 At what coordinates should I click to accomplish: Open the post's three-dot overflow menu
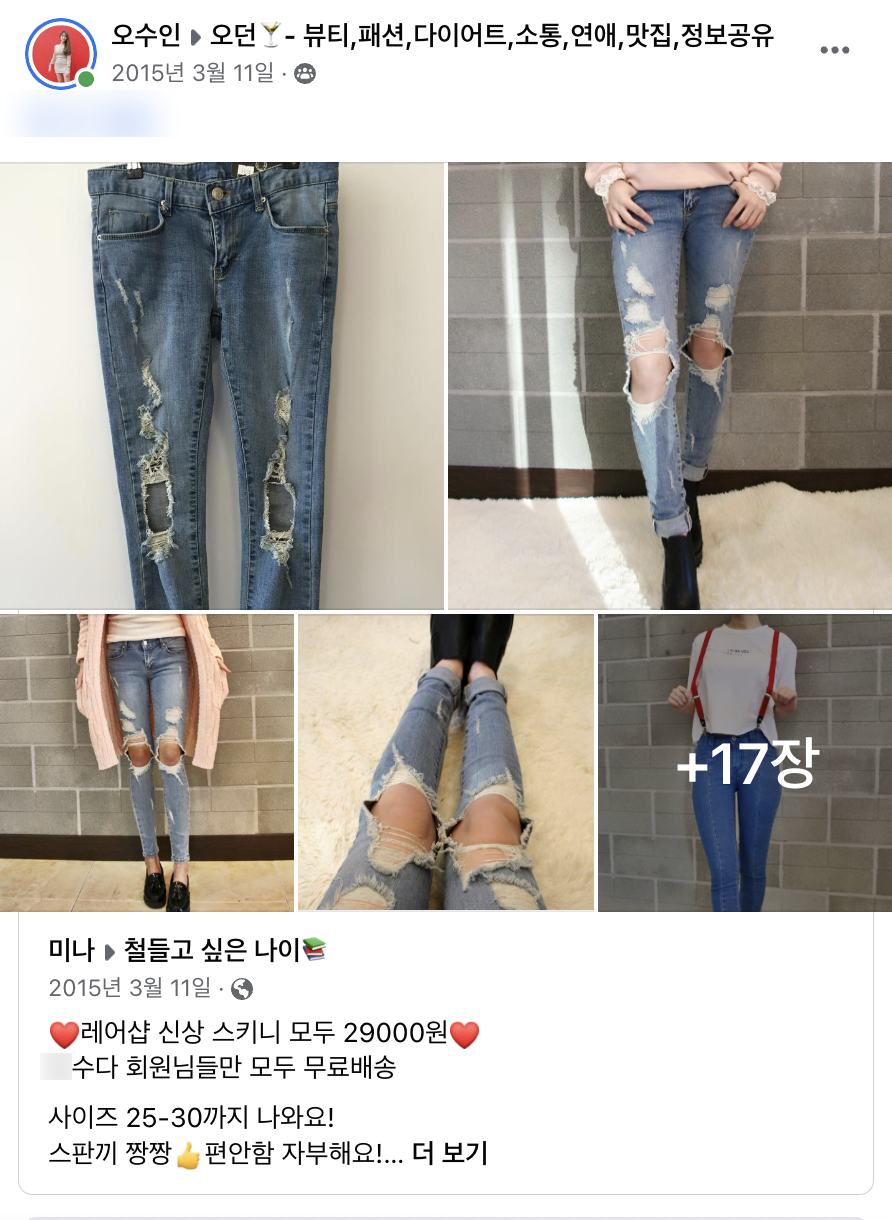click(x=835, y=50)
